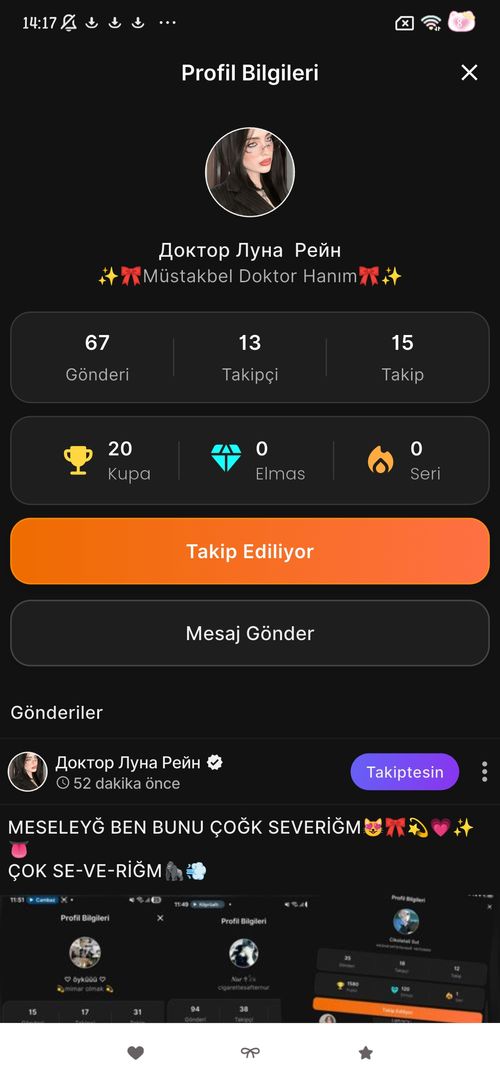This screenshot has height=1083, width=500.
Task: Tap the Takiptesin button on the post
Action: [405, 771]
